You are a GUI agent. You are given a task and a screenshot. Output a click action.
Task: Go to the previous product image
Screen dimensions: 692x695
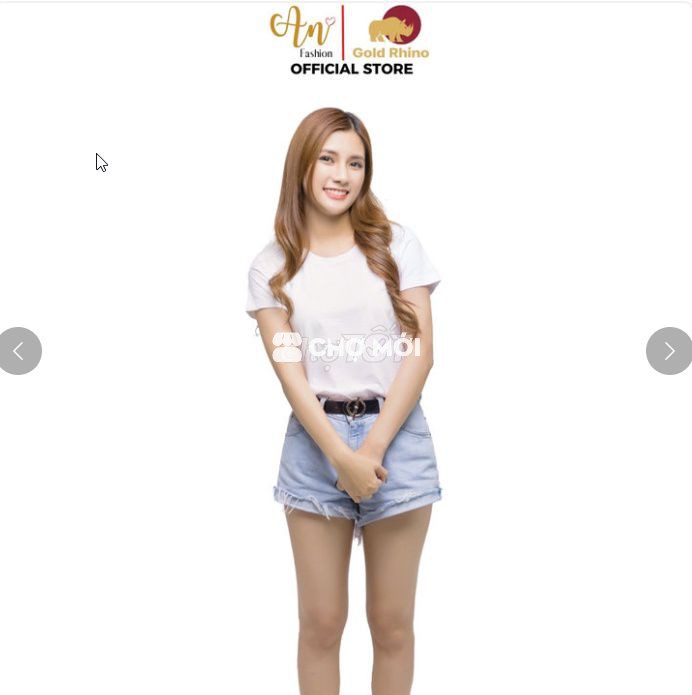(19, 351)
